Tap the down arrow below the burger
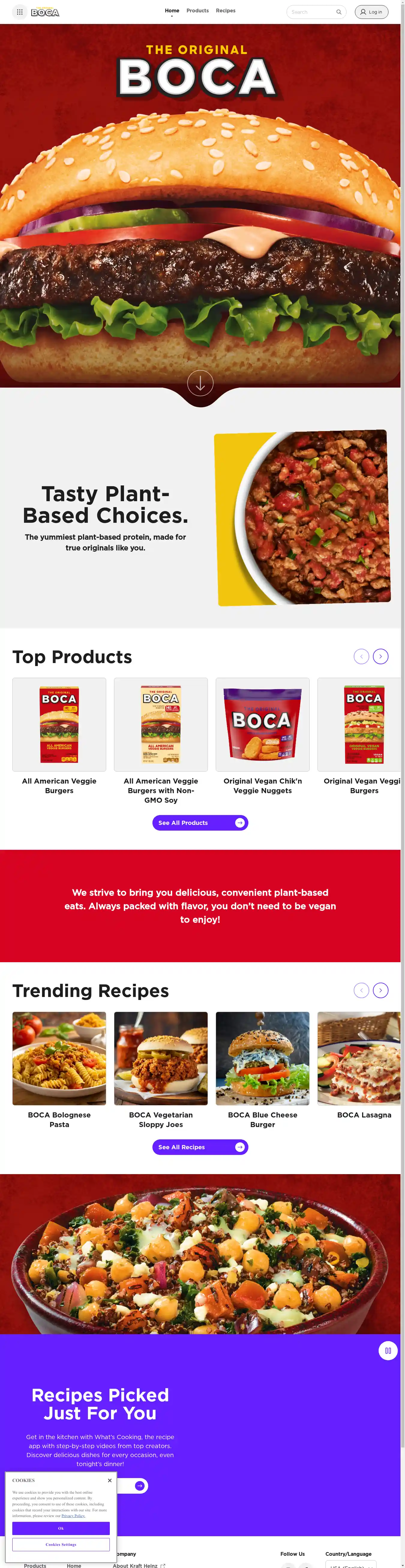The width and height of the screenshot is (405, 1568). tap(200, 383)
